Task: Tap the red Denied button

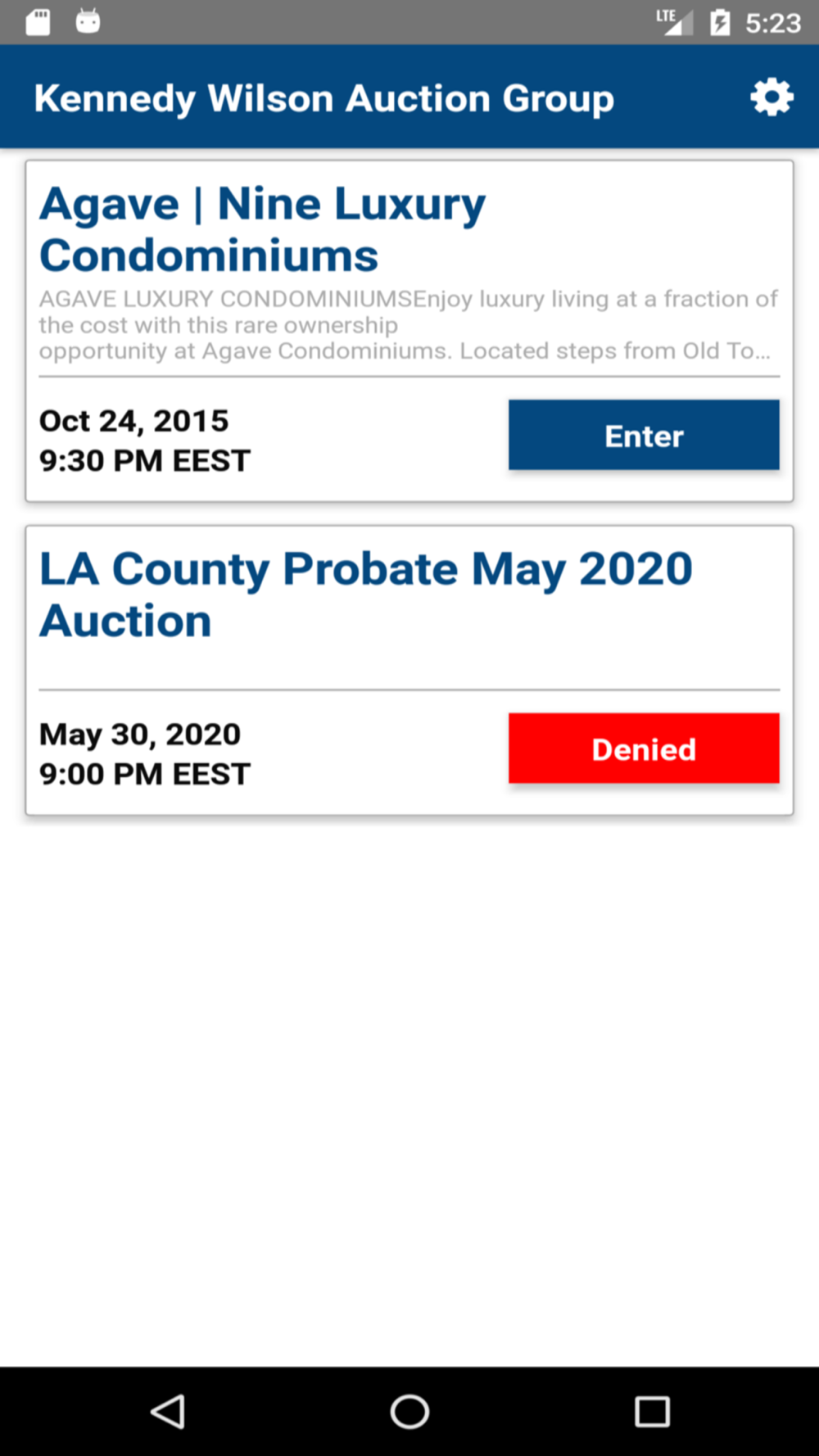Action: [x=644, y=748]
